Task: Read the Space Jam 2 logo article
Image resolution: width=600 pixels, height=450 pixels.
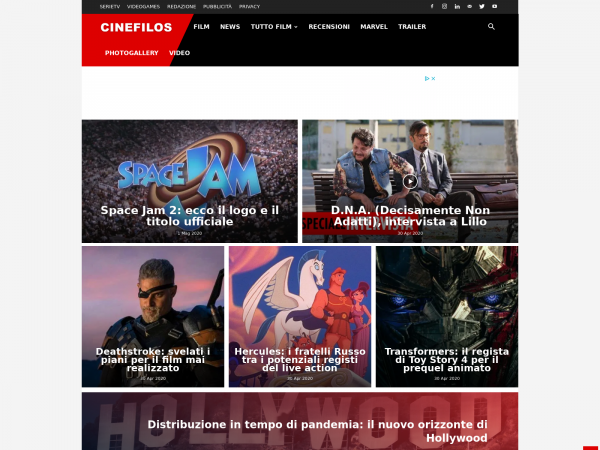Action: 189,215
